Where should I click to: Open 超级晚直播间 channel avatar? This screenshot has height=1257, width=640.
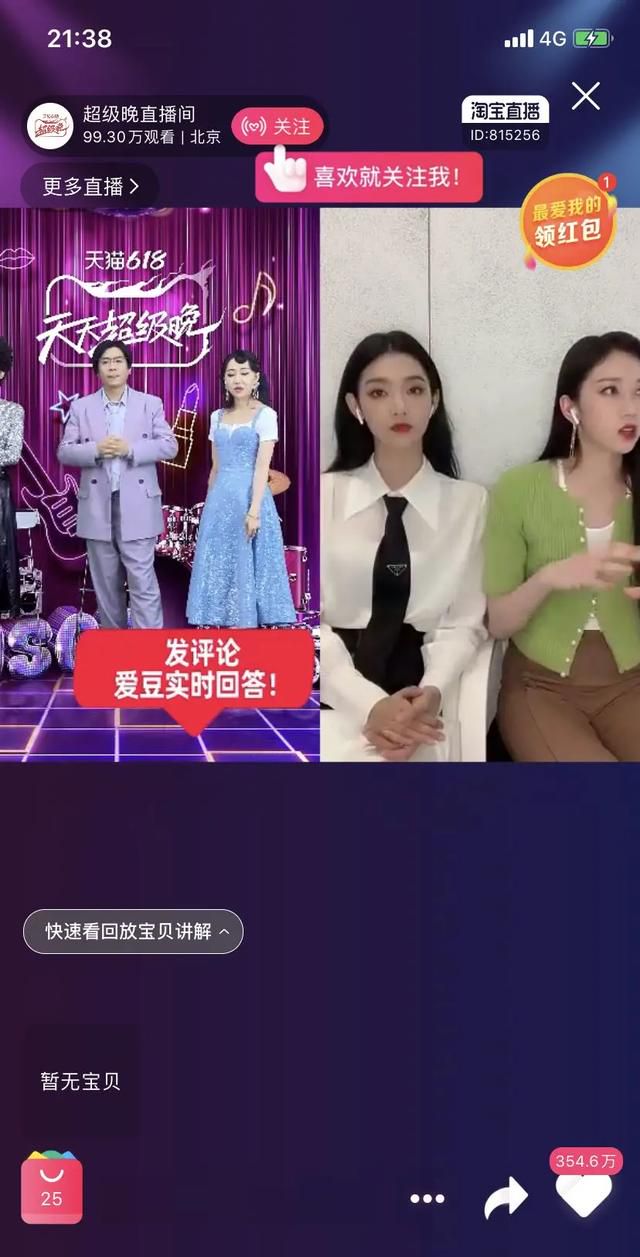[x=49, y=125]
